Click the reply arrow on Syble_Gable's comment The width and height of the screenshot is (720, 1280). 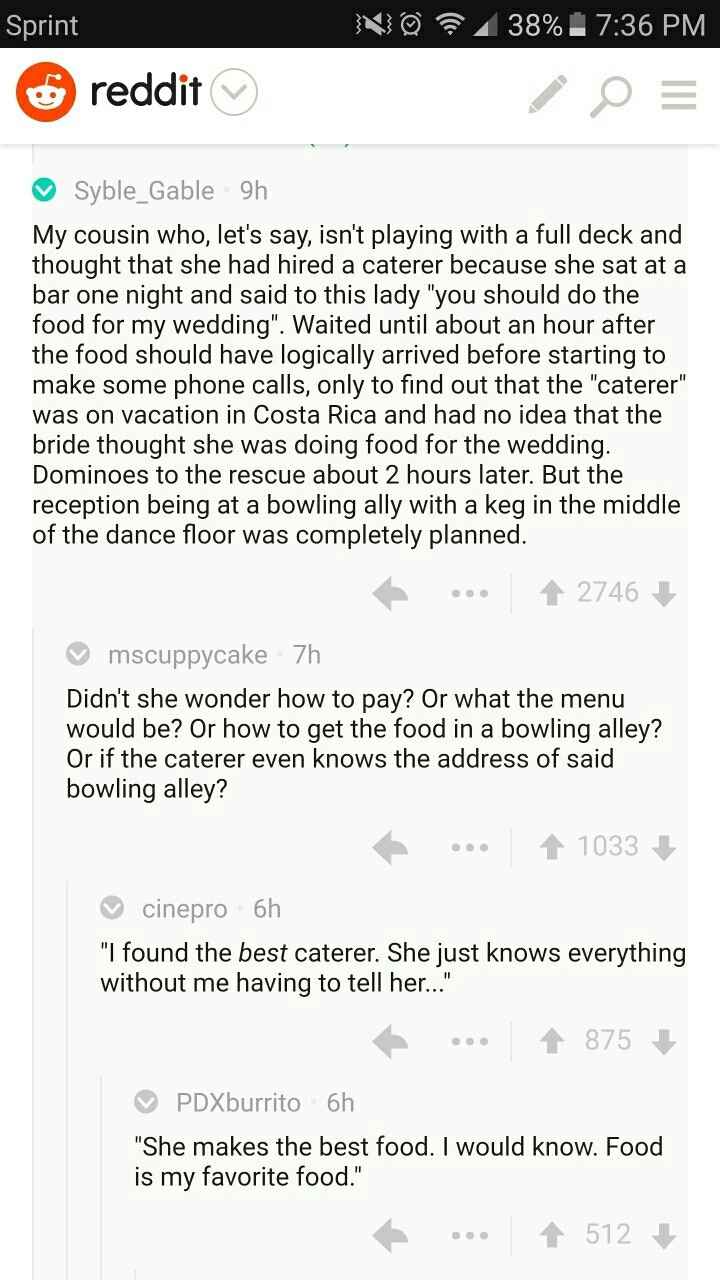pyautogui.click(x=390, y=592)
